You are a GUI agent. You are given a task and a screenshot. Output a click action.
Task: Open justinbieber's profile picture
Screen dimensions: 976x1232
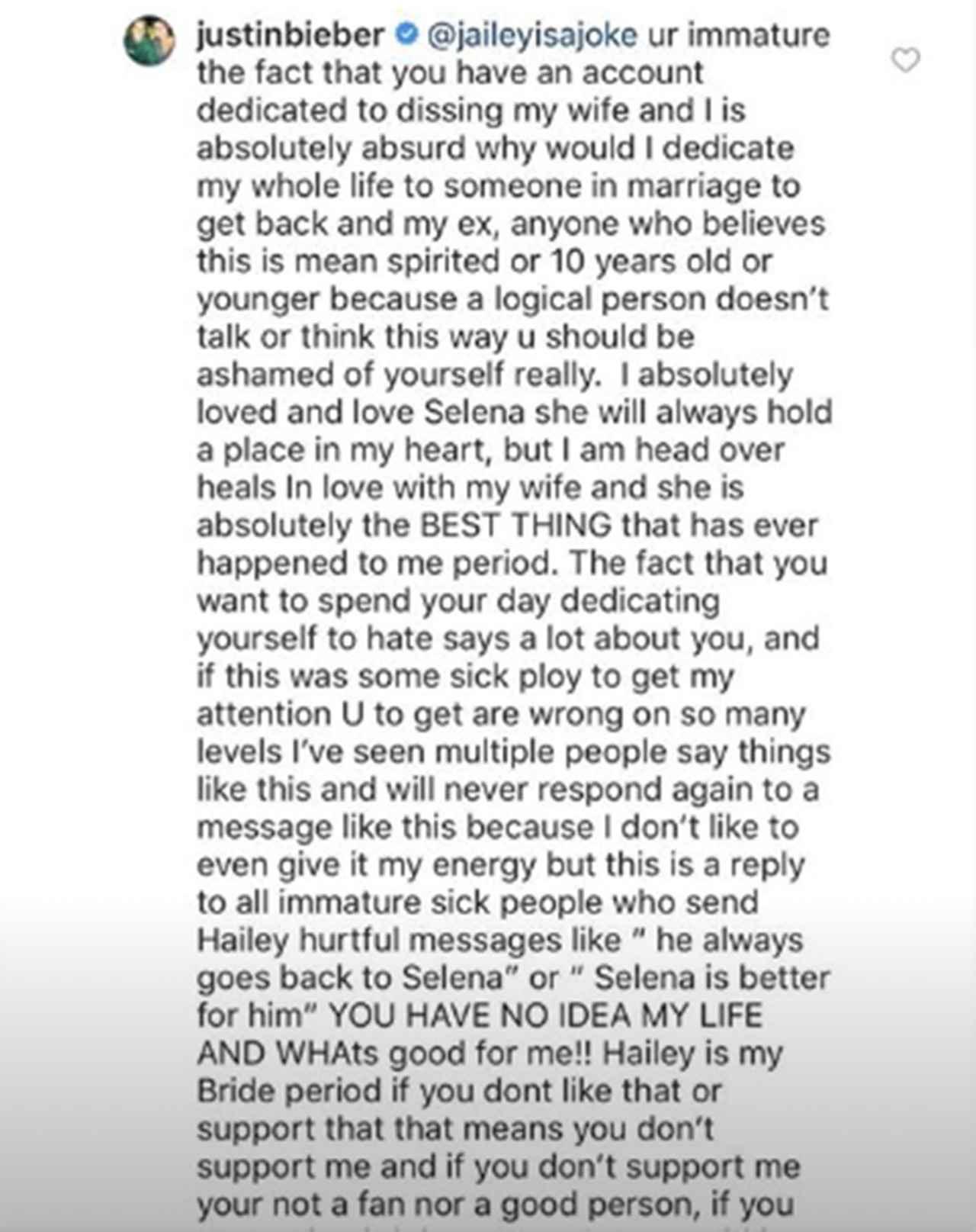[x=149, y=40]
